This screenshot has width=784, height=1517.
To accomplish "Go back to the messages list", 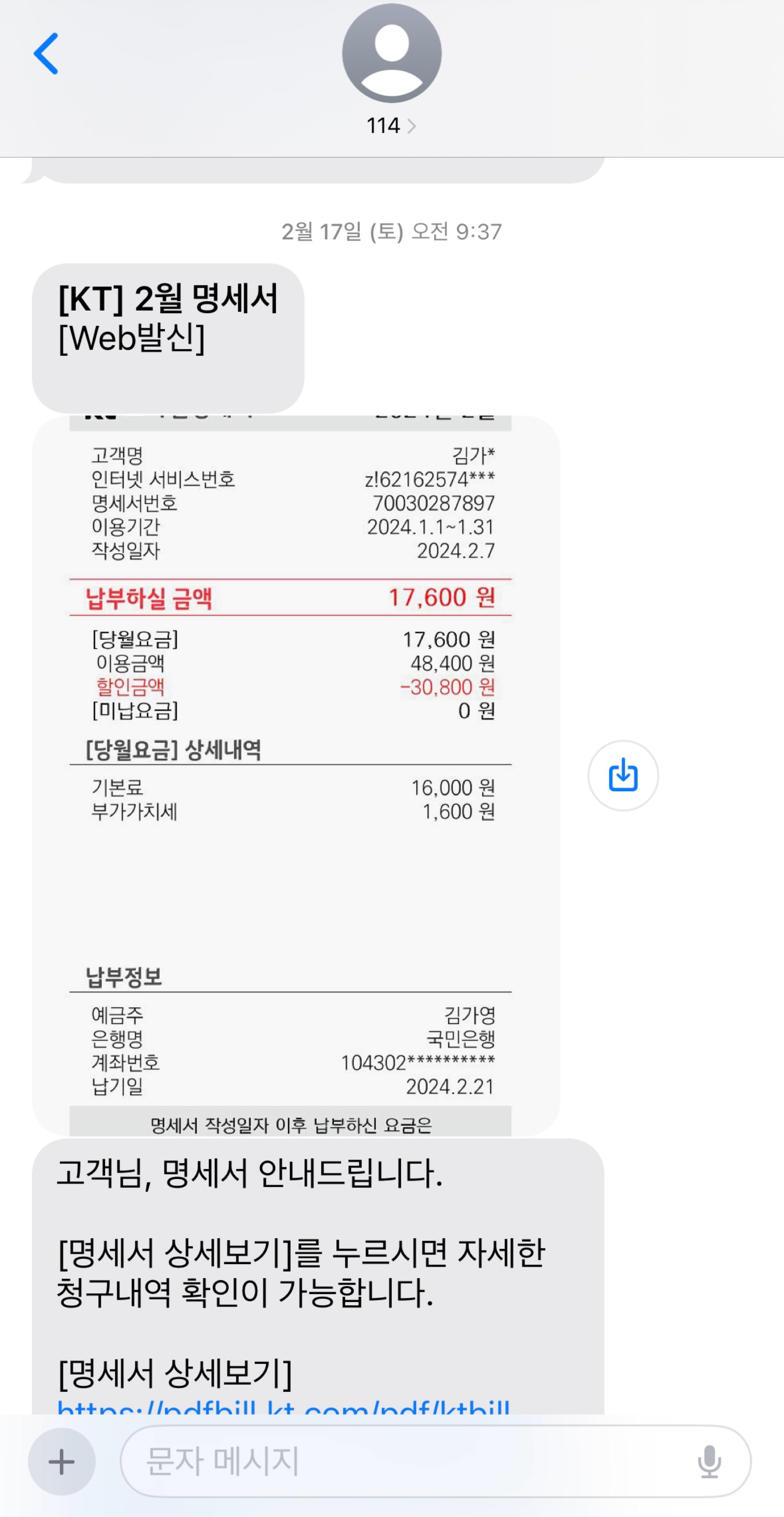I will (46, 53).
